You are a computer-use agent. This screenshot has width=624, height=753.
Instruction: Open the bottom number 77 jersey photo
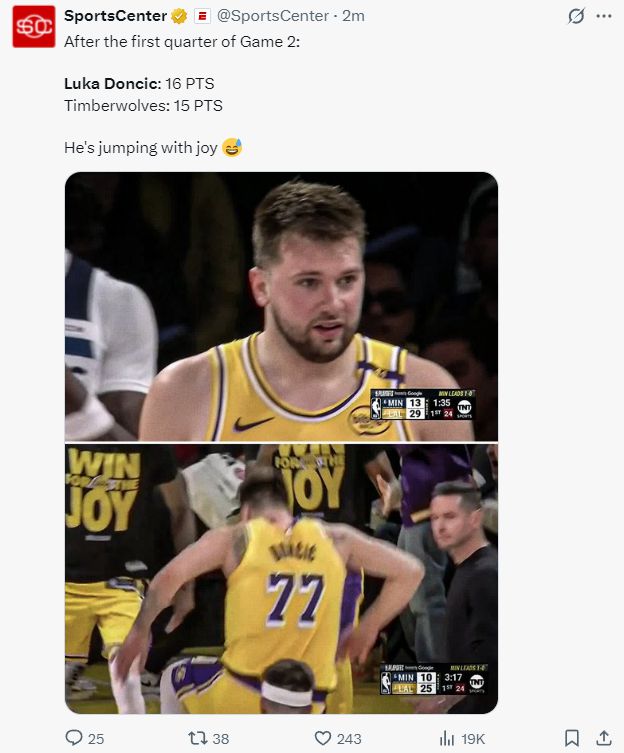(281, 579)
